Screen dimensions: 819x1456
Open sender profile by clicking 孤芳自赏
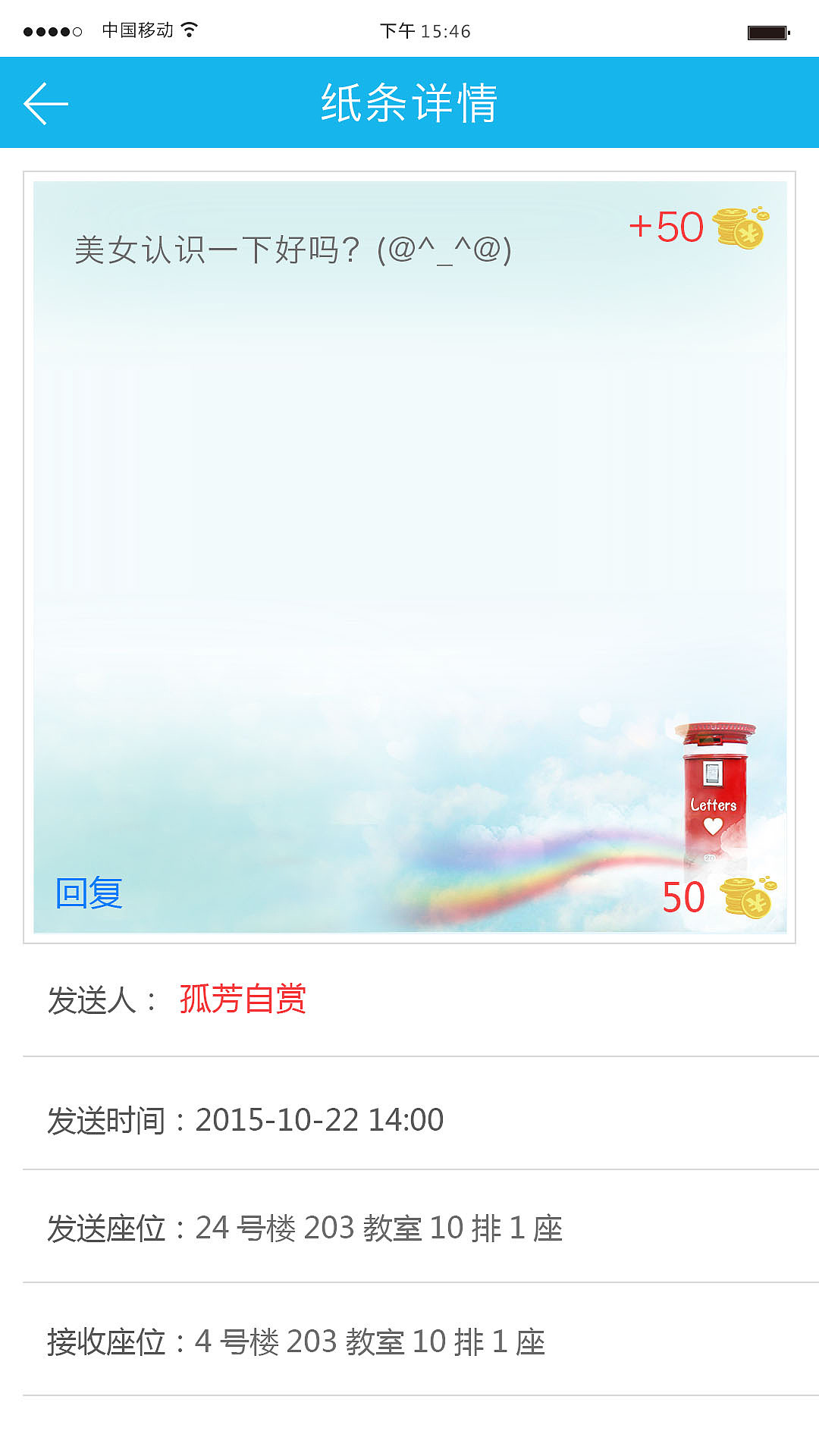[x=241, y=999]
